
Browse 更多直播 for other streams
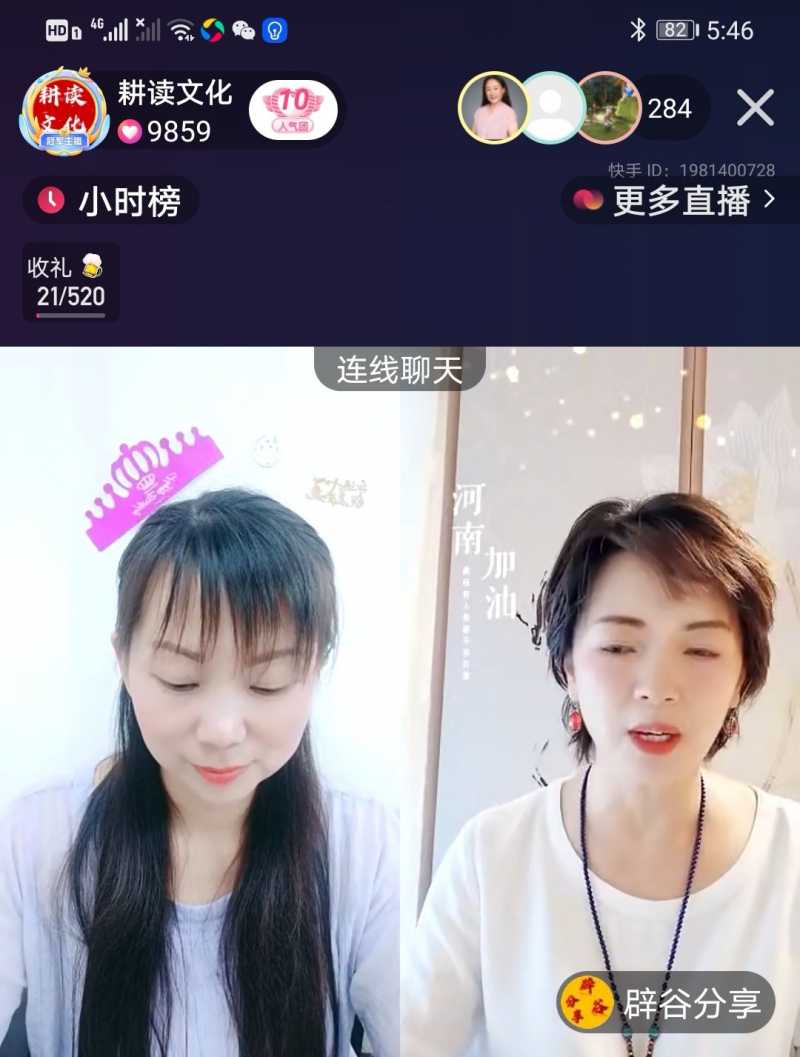(675, 200)
